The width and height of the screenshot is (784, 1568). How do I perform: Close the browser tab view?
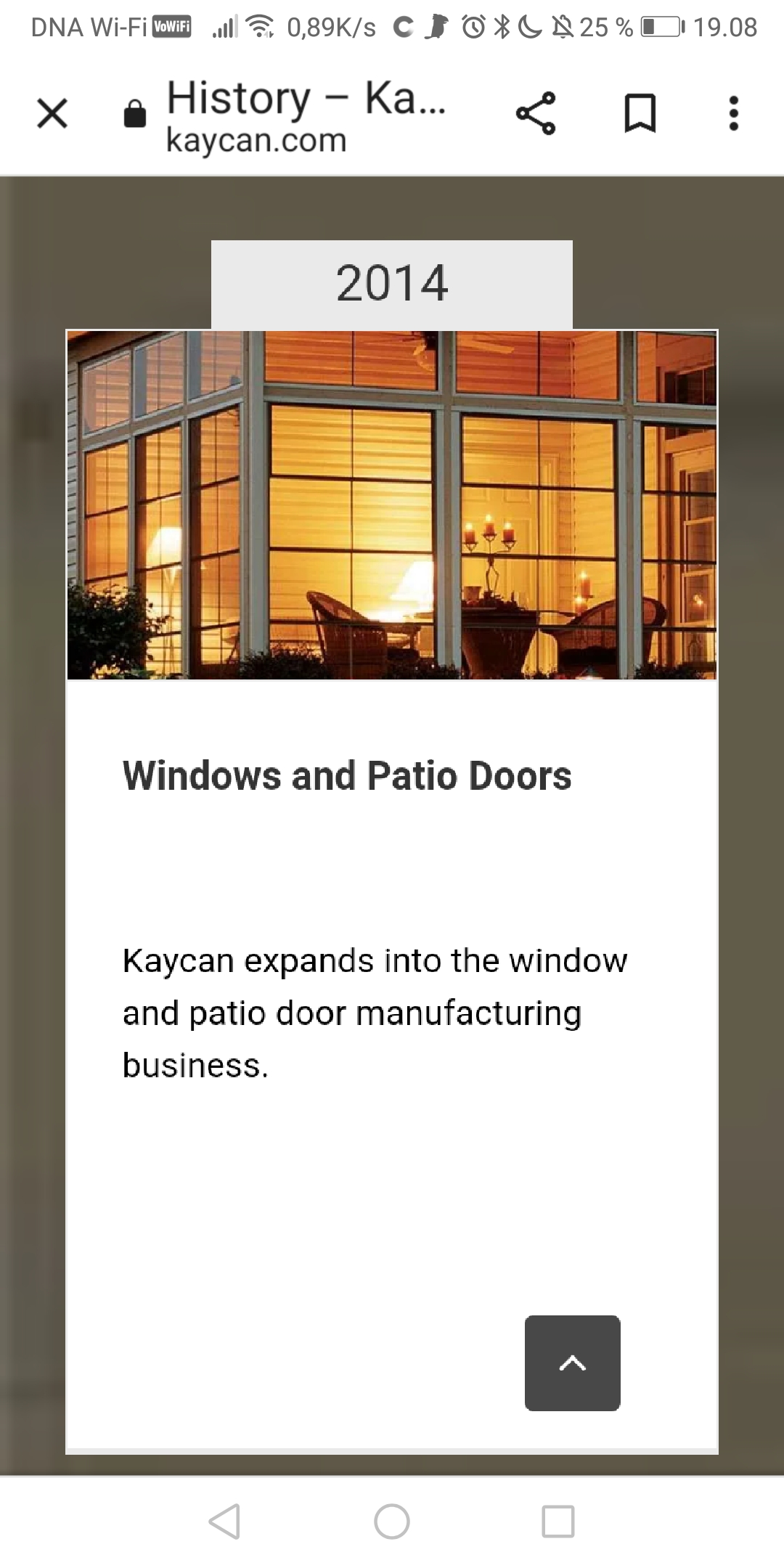click(52, 113)
